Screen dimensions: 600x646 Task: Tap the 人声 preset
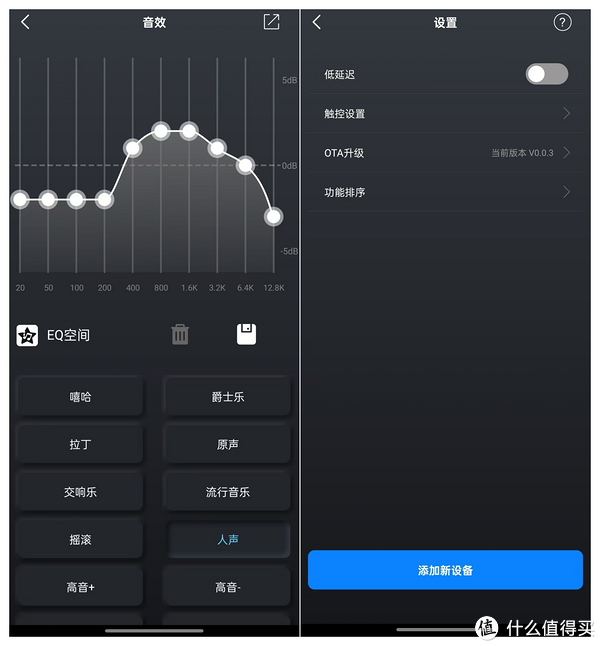tap(227, 539)
